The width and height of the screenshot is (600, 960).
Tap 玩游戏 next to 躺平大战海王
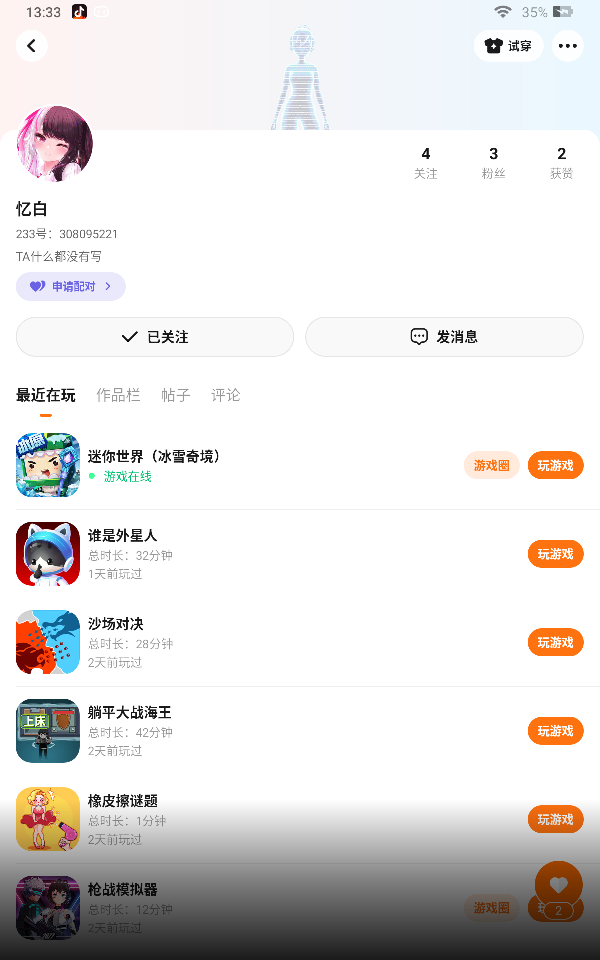pos(555,731)
